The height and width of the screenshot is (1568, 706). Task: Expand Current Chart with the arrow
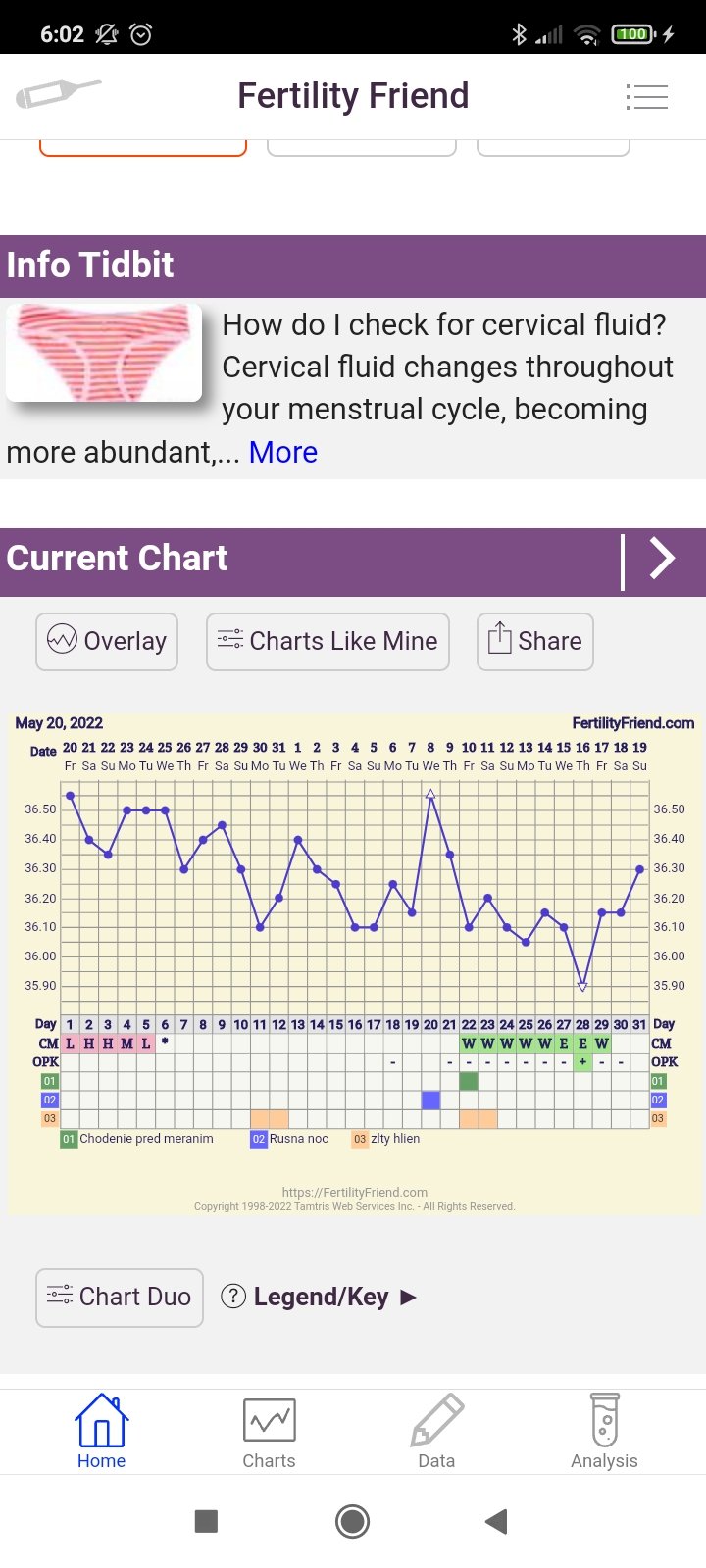click(x=662, y=560)
